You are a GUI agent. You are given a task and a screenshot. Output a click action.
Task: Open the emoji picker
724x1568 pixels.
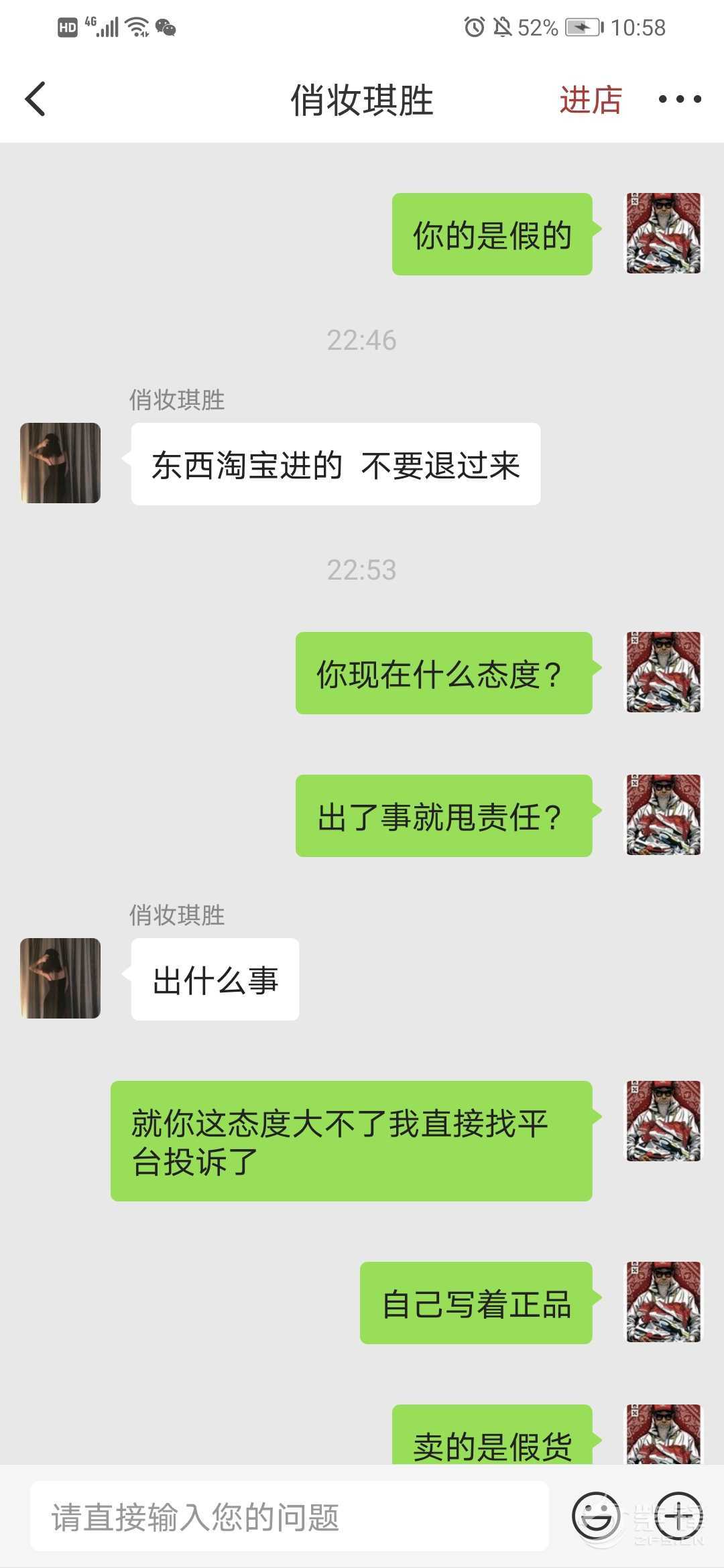click(596, 1516)
